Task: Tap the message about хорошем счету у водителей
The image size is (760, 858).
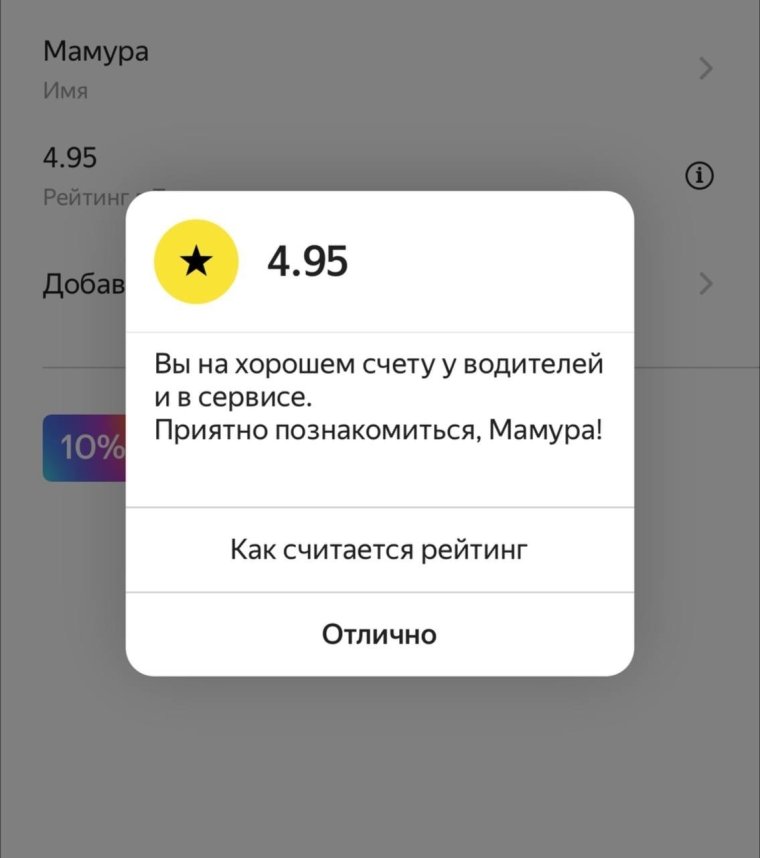Action: click(380, 363)
